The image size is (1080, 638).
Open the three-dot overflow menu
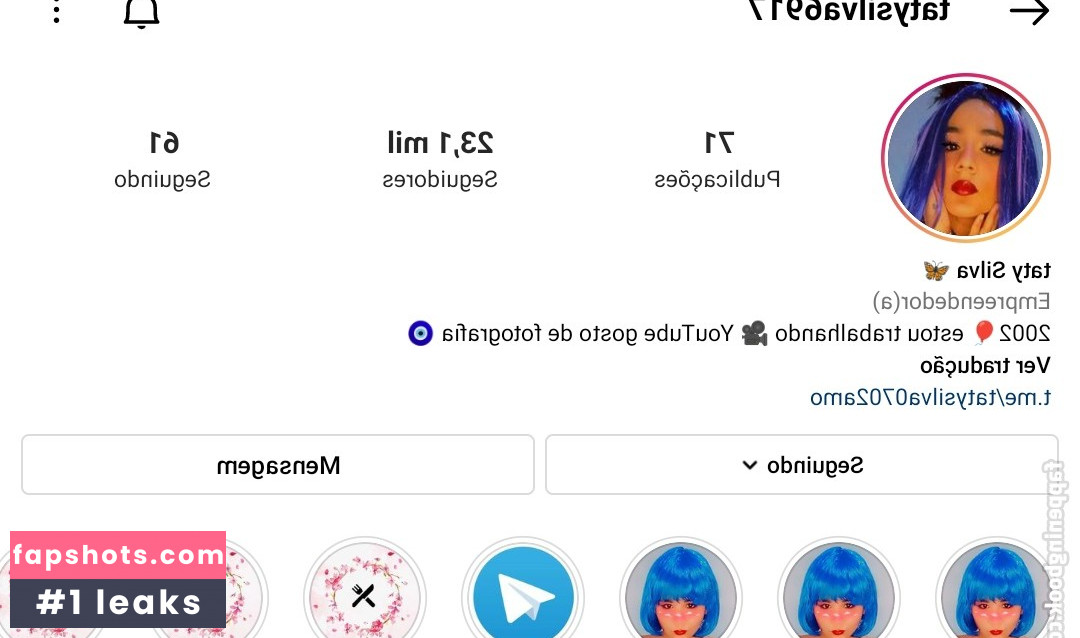click(x=57, y=10)
